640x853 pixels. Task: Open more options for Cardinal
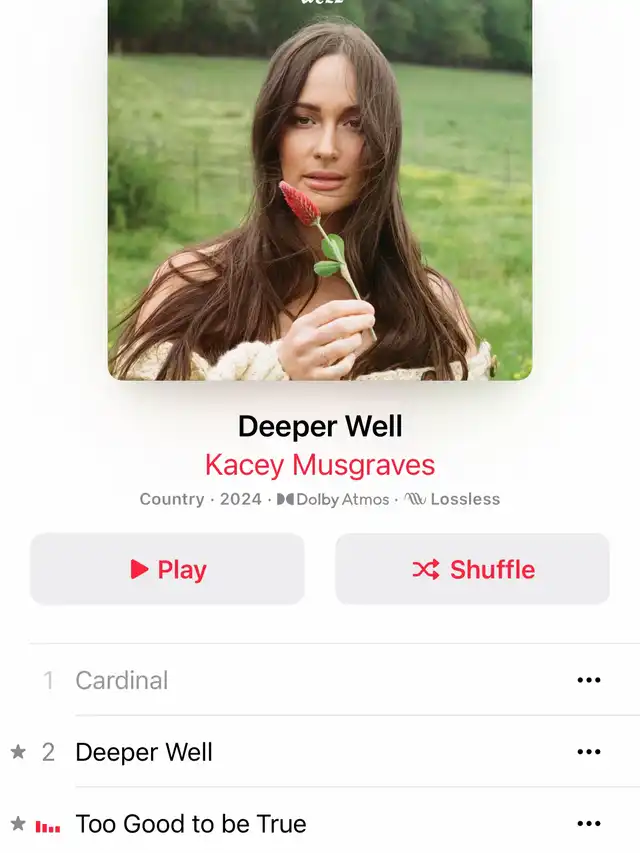(589, 680)
